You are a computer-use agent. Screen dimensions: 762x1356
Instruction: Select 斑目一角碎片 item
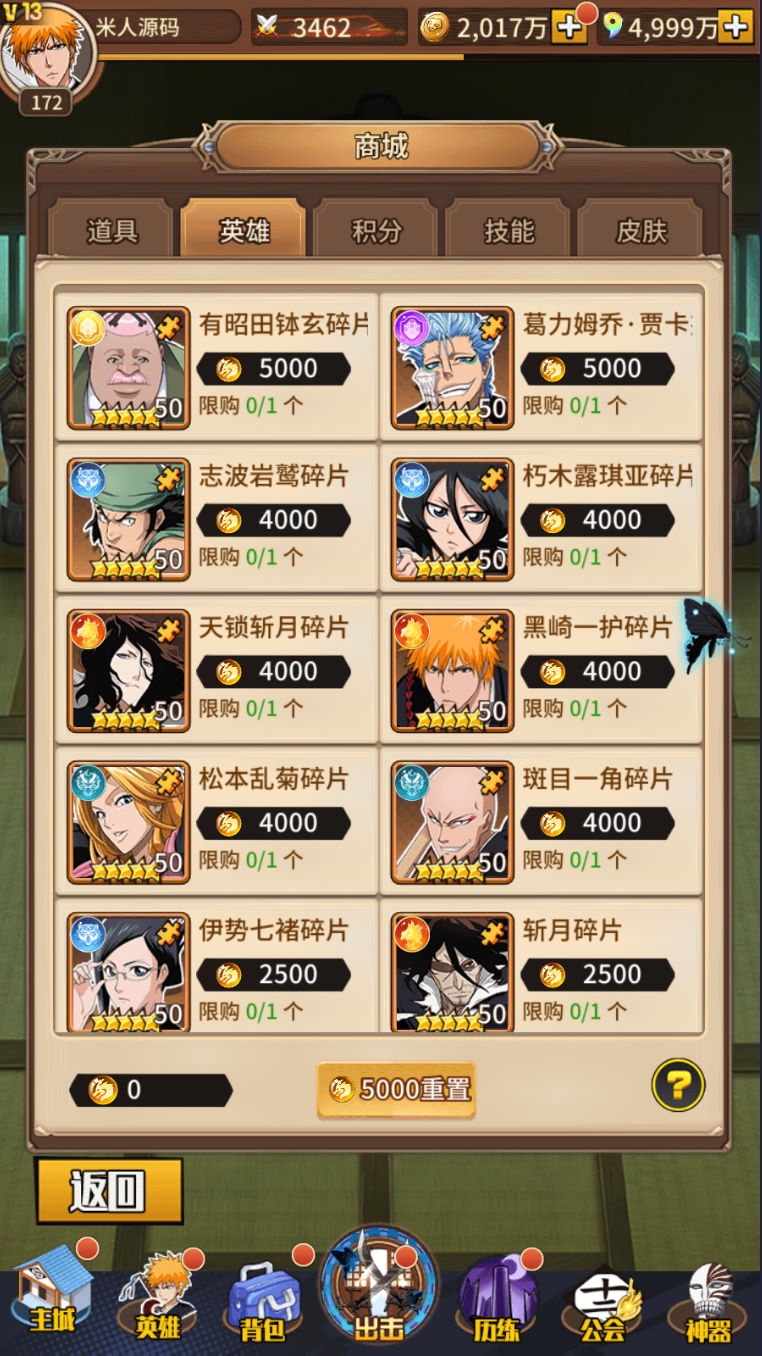541,822
